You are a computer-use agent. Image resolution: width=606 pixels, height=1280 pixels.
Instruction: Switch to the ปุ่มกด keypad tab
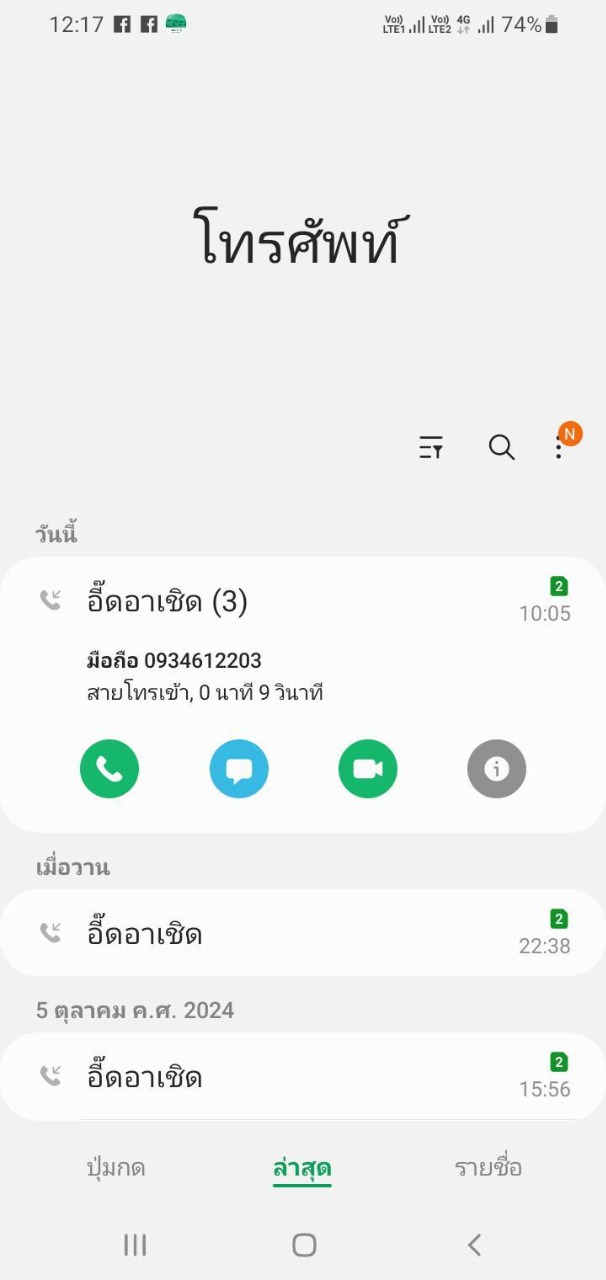click(116, 1167)
